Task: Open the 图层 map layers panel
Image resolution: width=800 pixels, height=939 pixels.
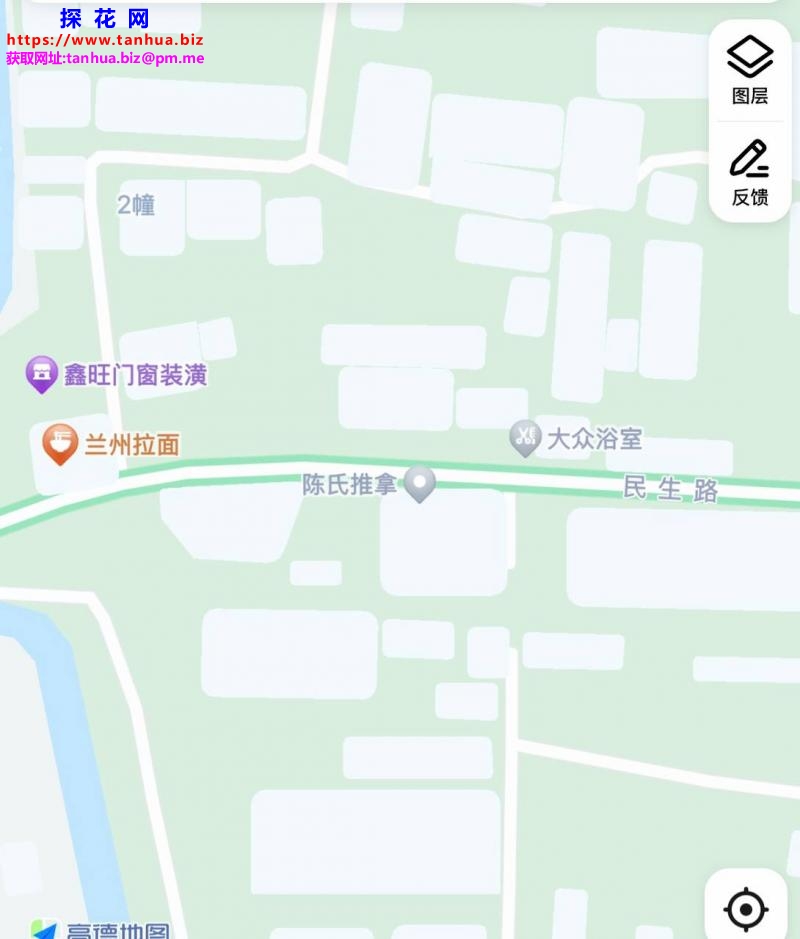Action: click(750, 69)
